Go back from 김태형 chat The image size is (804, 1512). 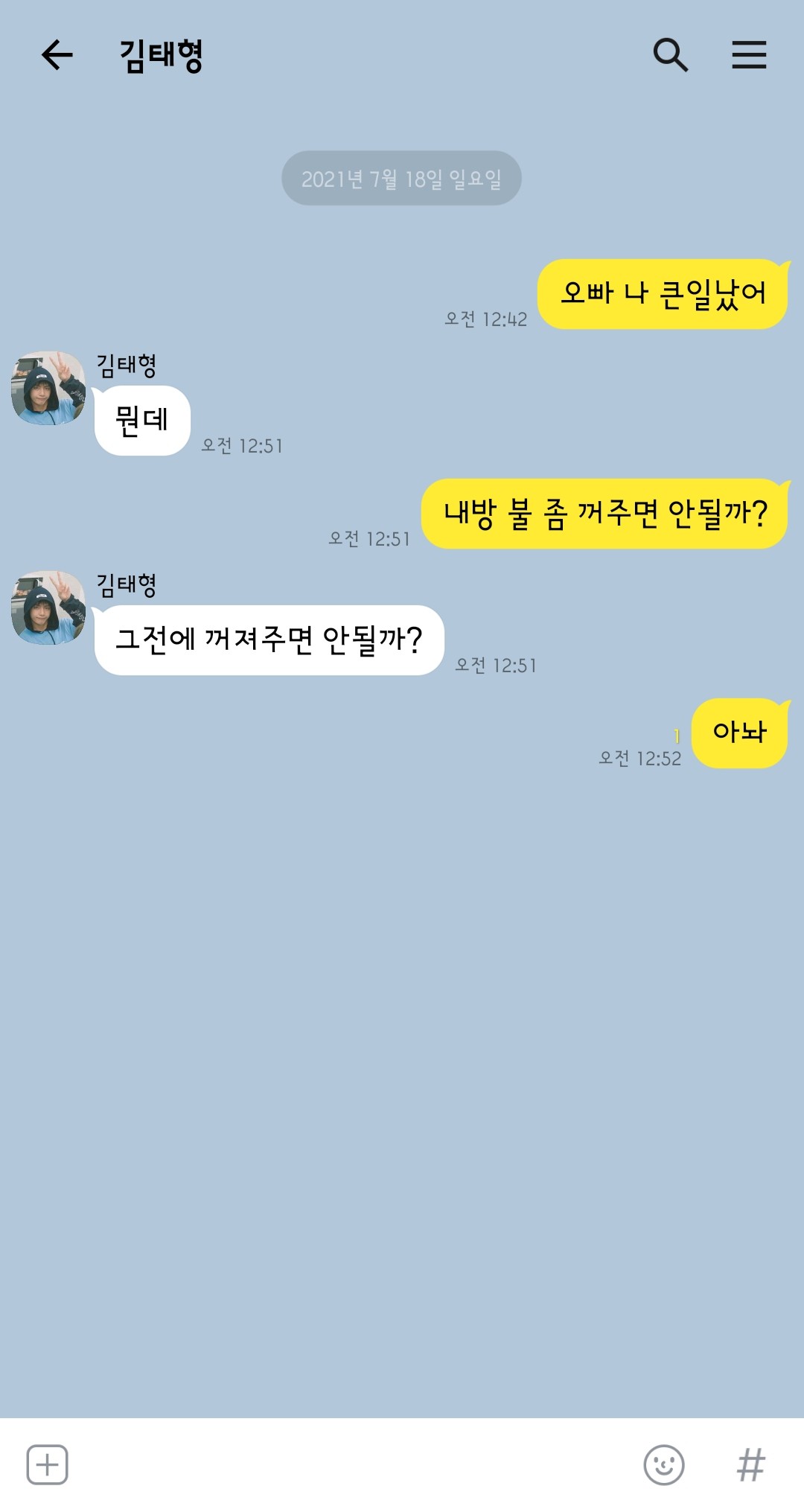click(x=57, y=55)
